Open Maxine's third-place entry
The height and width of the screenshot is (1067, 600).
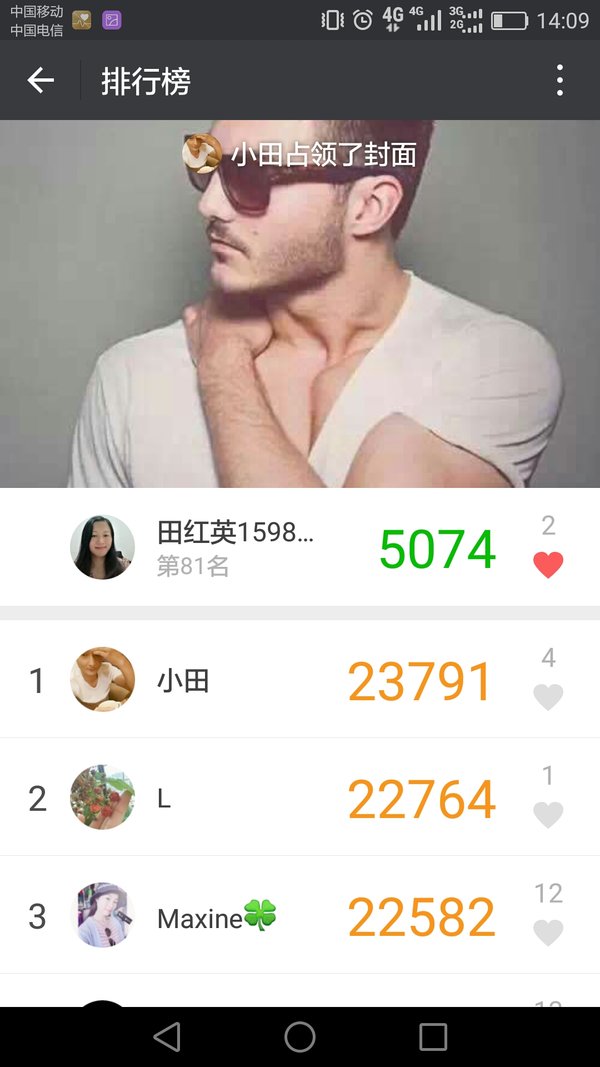click(x=300, y=915)
